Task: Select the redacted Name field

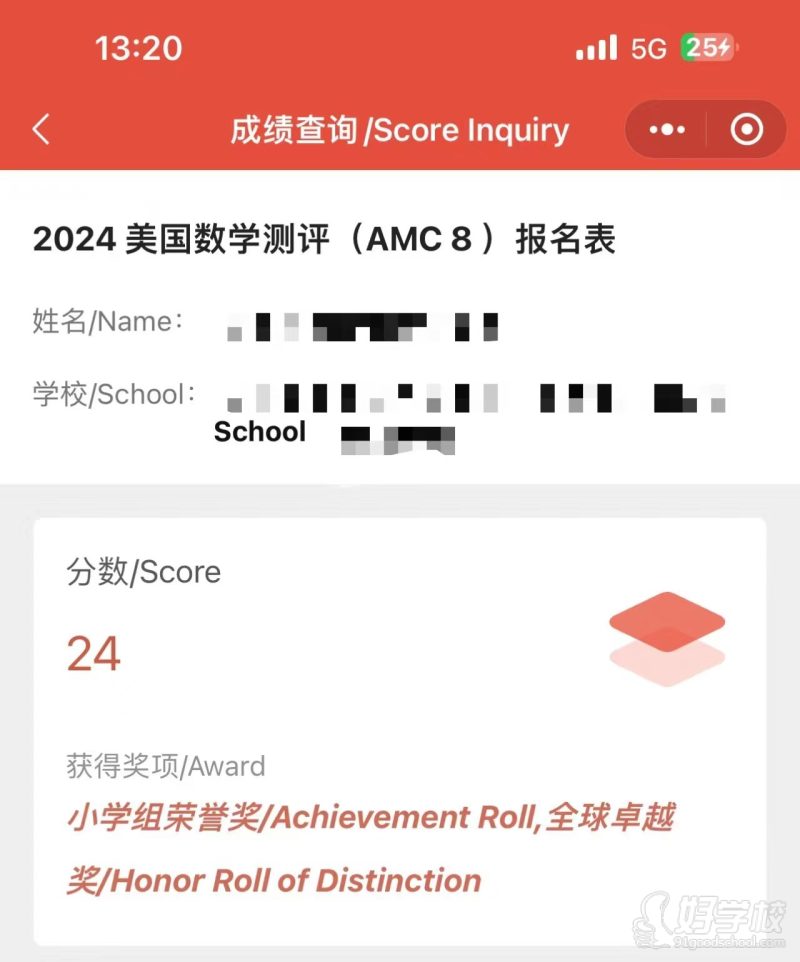Action: (360, 322)
